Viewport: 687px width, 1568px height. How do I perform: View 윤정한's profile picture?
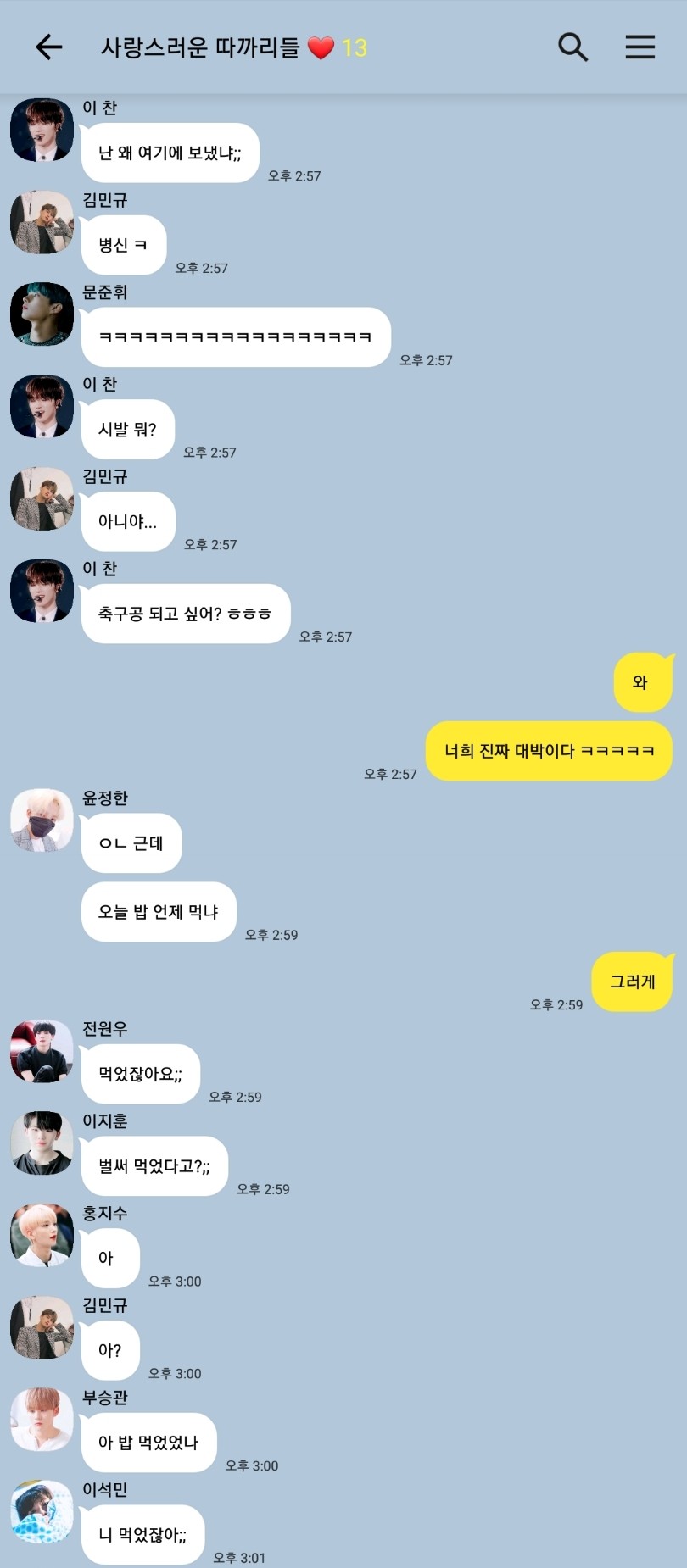coord(42,820)
